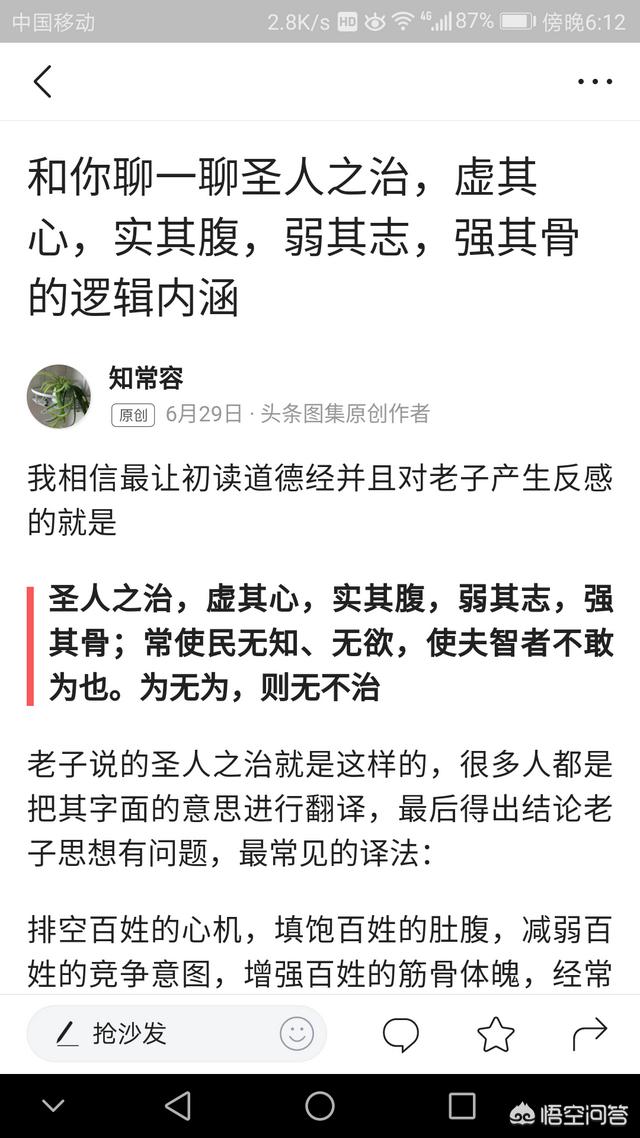Open author 知常容's avatar
The width and height of the screenshot is (640, 1138).
pyautogui.click(x=59, y=396)
